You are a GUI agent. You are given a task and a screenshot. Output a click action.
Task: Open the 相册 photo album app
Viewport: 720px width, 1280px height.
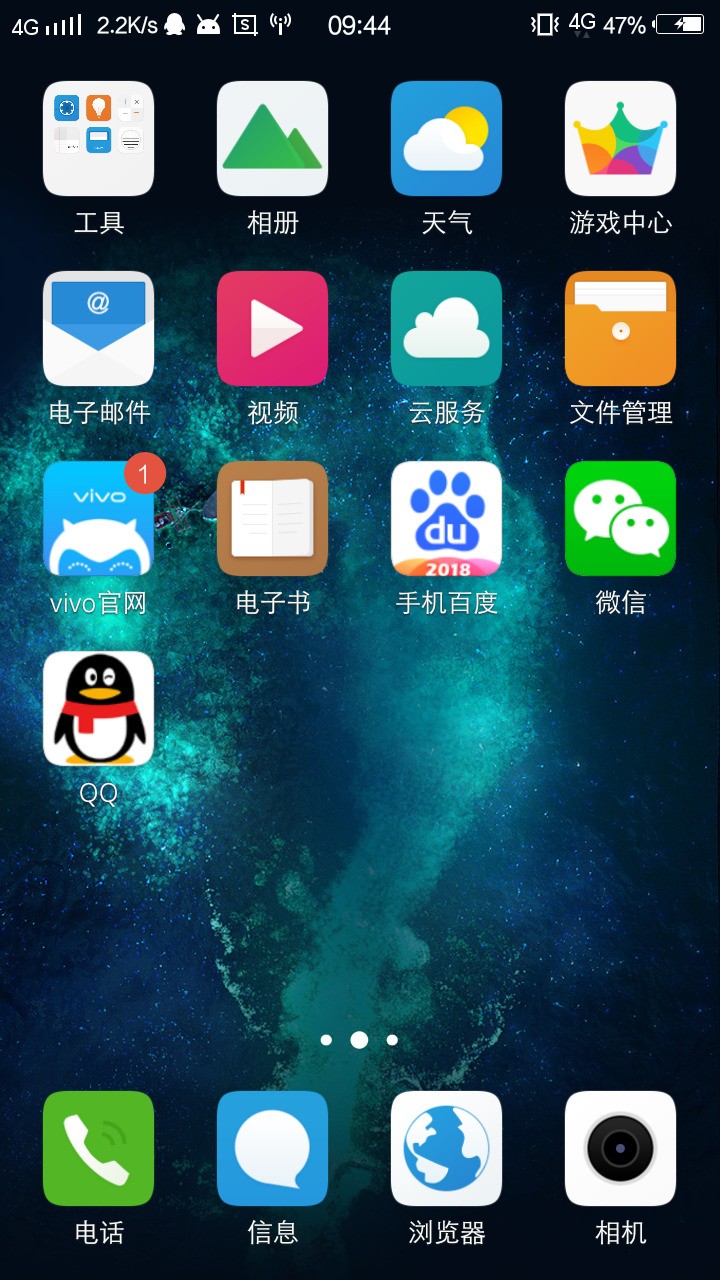(x=272, y=138)
